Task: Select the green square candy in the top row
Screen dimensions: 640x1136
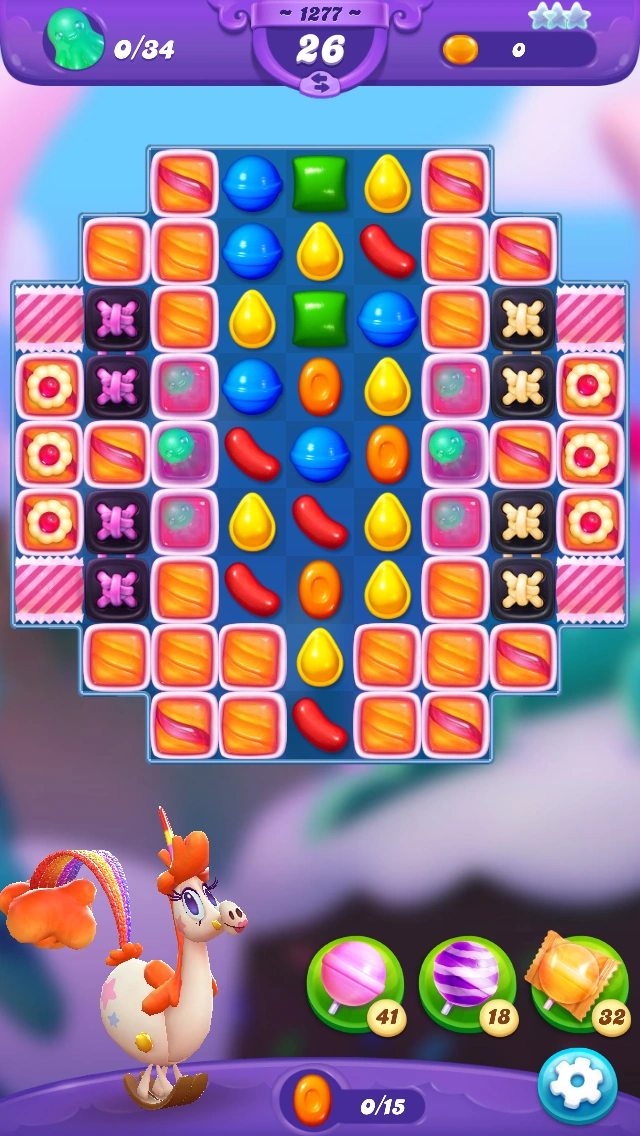Action: point(320,184)
